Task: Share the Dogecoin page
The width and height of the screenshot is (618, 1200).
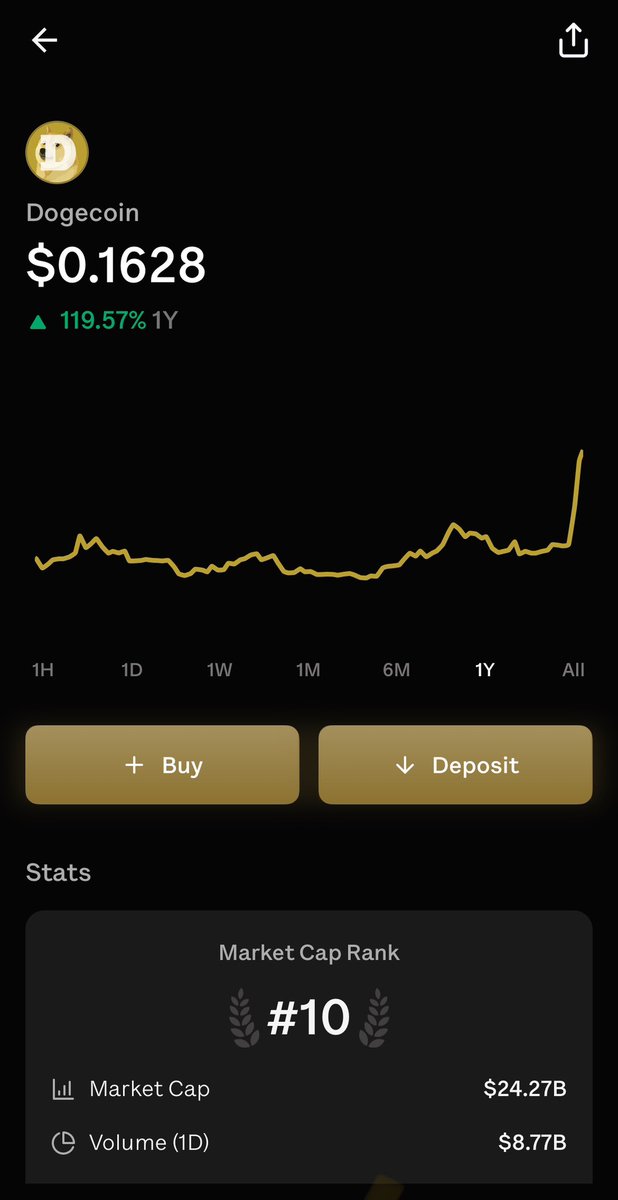Action: (x=573, y=40)
